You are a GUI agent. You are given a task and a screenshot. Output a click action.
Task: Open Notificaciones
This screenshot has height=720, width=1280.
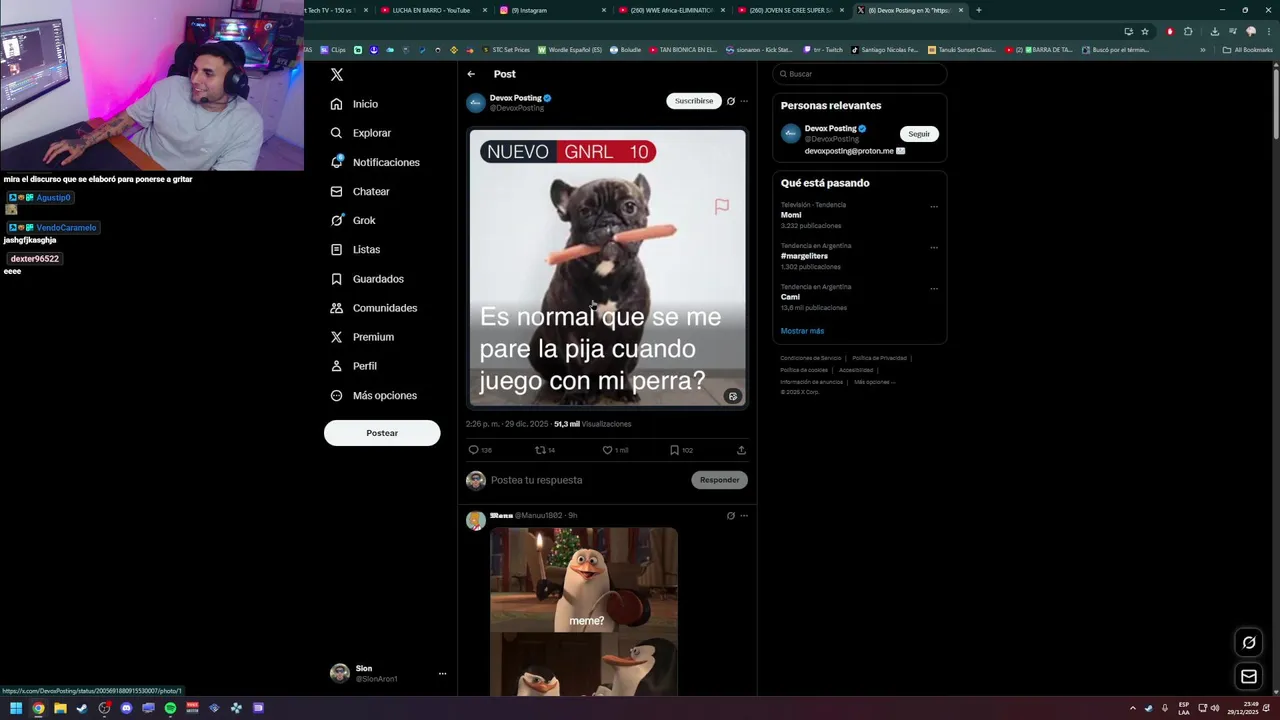[385, 162]
